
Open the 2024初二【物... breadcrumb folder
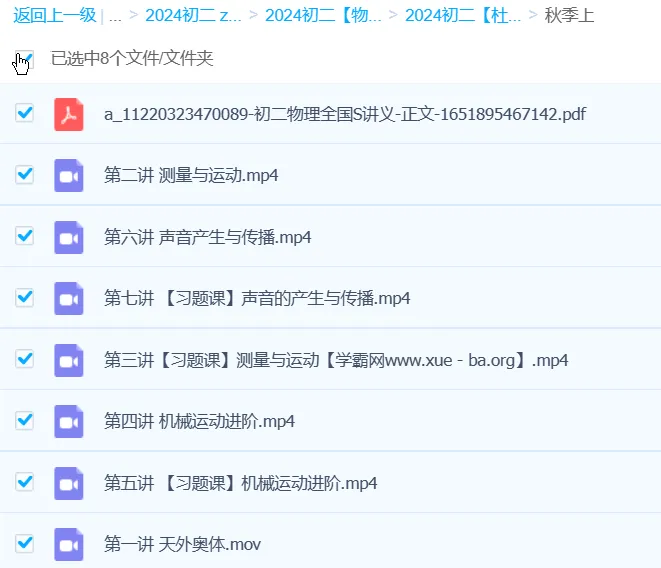(323, 15)
